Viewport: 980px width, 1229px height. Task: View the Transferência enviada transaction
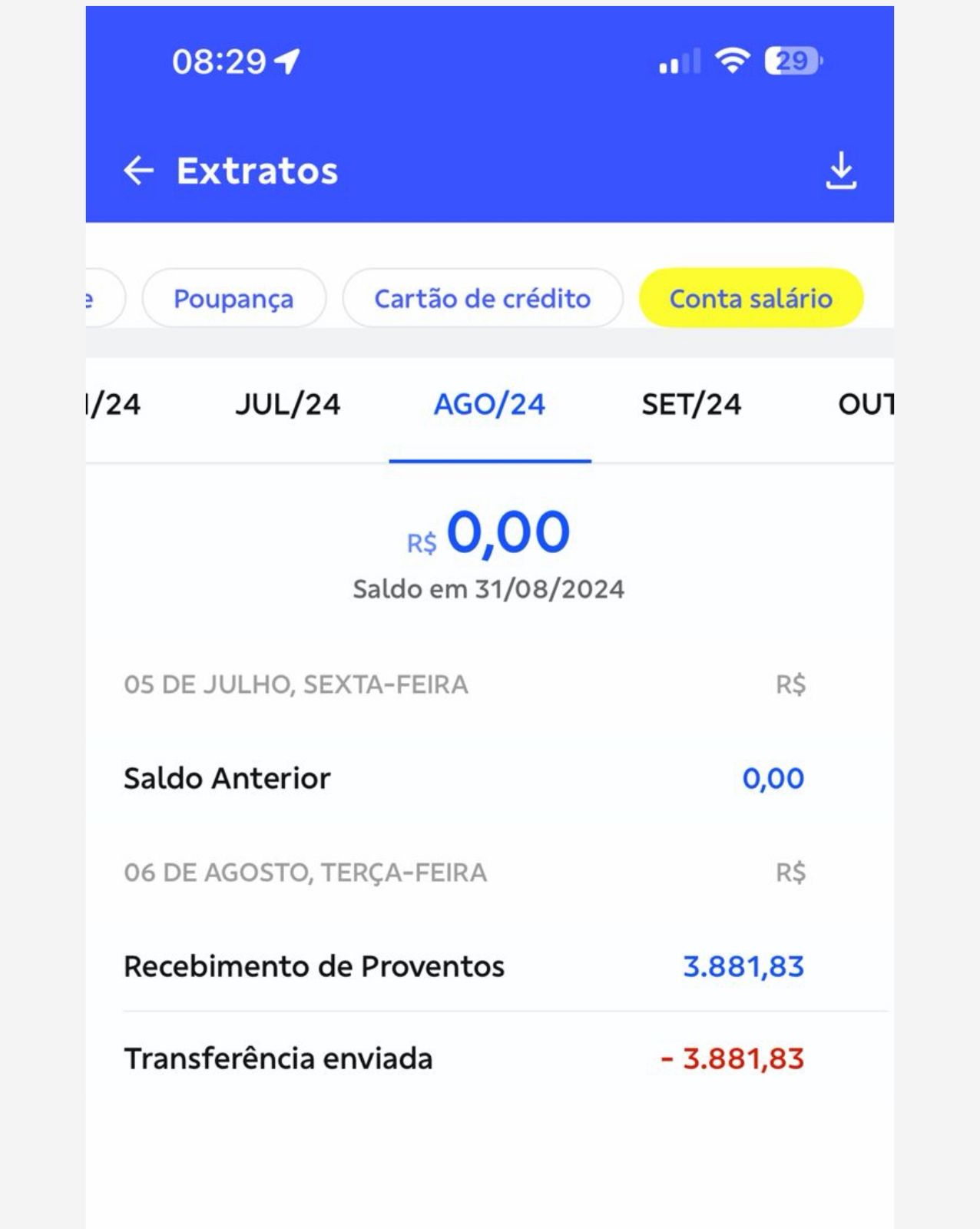tap(464, 1058)
